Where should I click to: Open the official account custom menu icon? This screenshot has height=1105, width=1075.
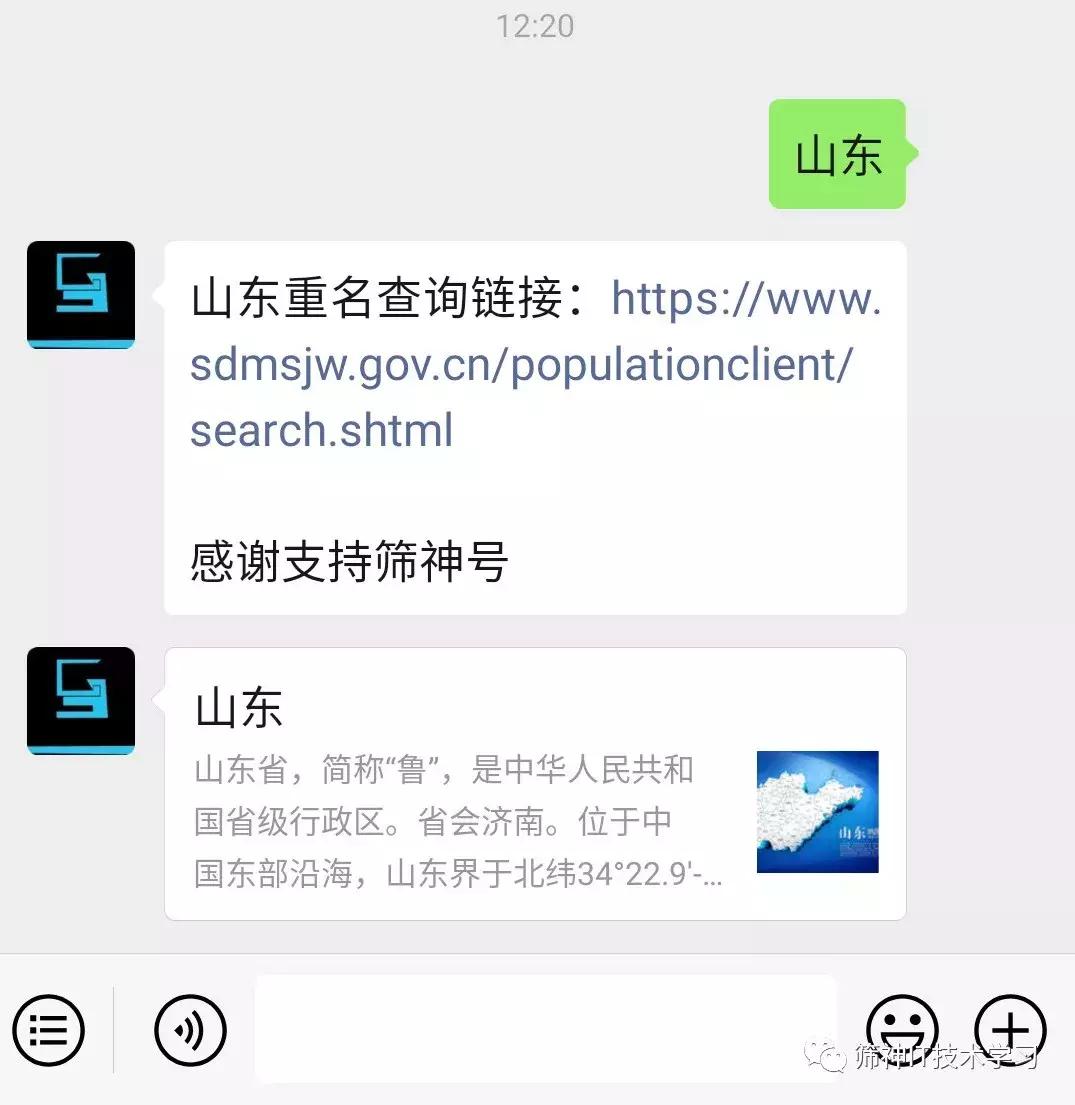[x=47, y=1028]
